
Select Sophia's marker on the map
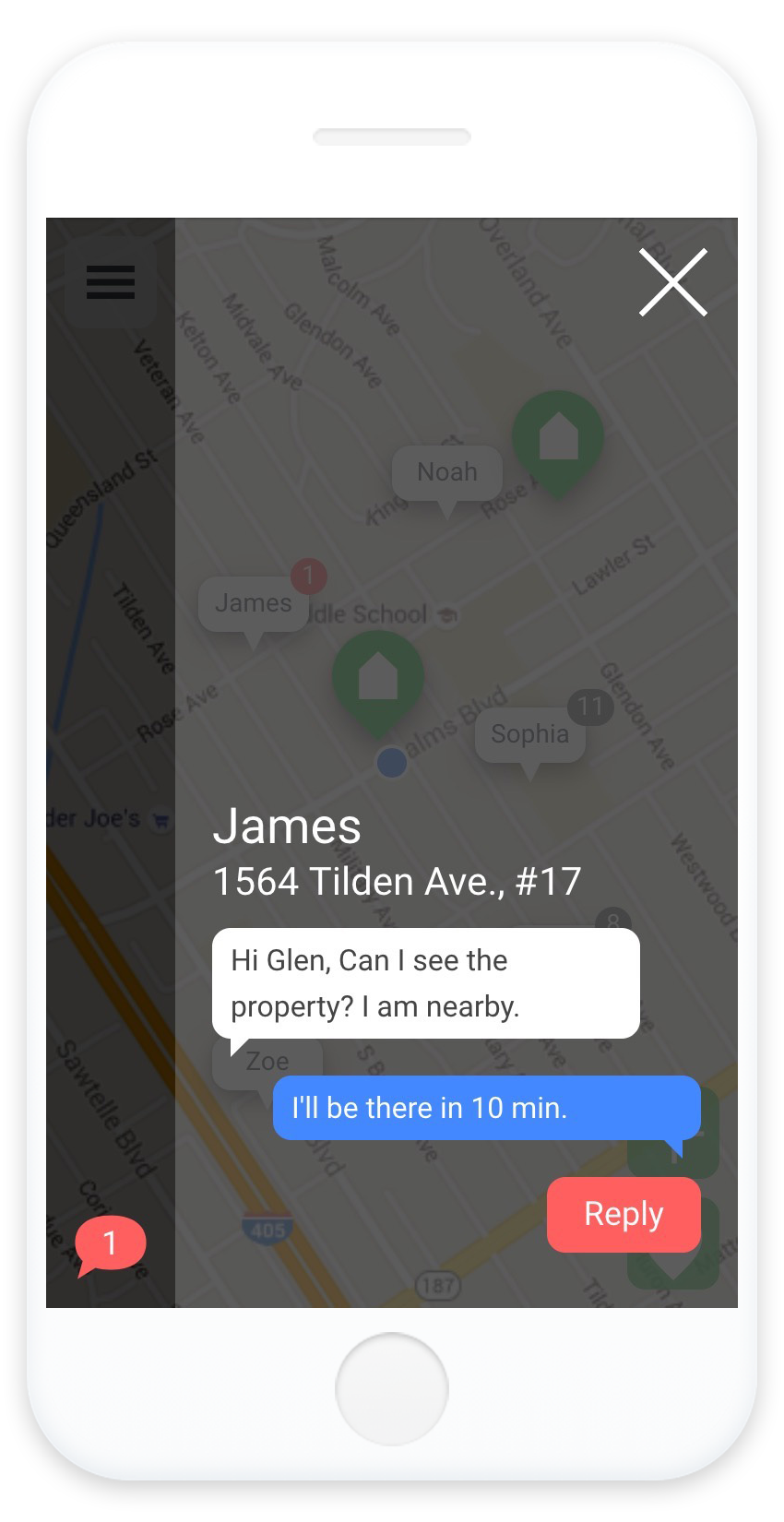point(529,734)
